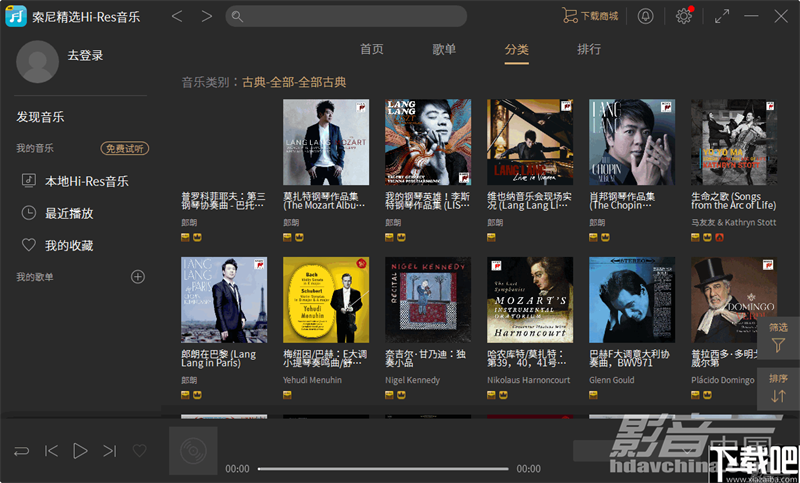Open the 下载商城 download store
Viewport: 800px width, 483px height.
pos(590,16)
